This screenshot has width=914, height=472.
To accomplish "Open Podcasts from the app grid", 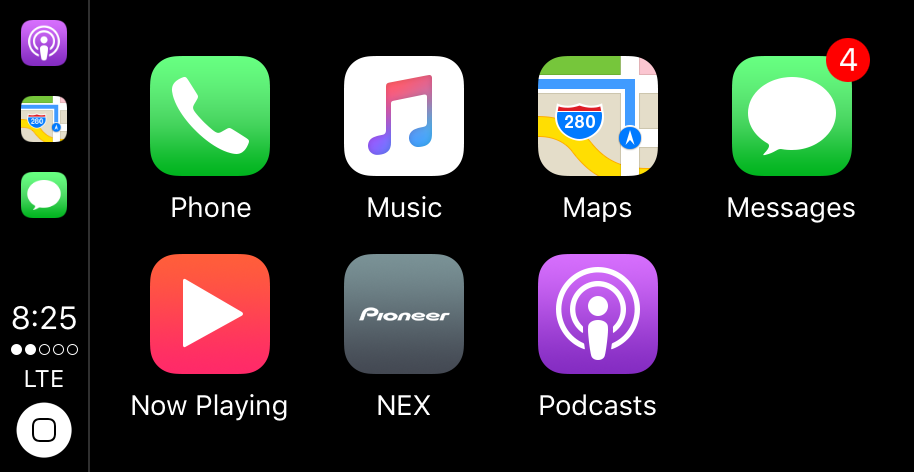I will pos(598,314).
